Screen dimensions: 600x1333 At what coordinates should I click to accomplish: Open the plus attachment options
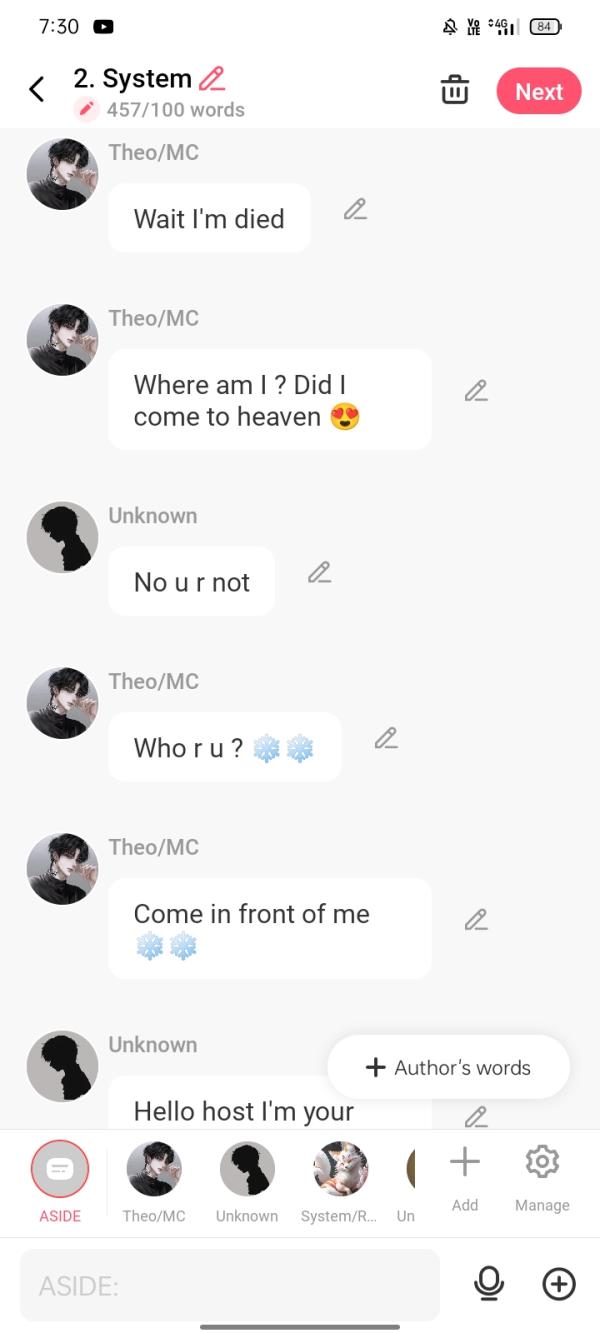coord(559,1284)
